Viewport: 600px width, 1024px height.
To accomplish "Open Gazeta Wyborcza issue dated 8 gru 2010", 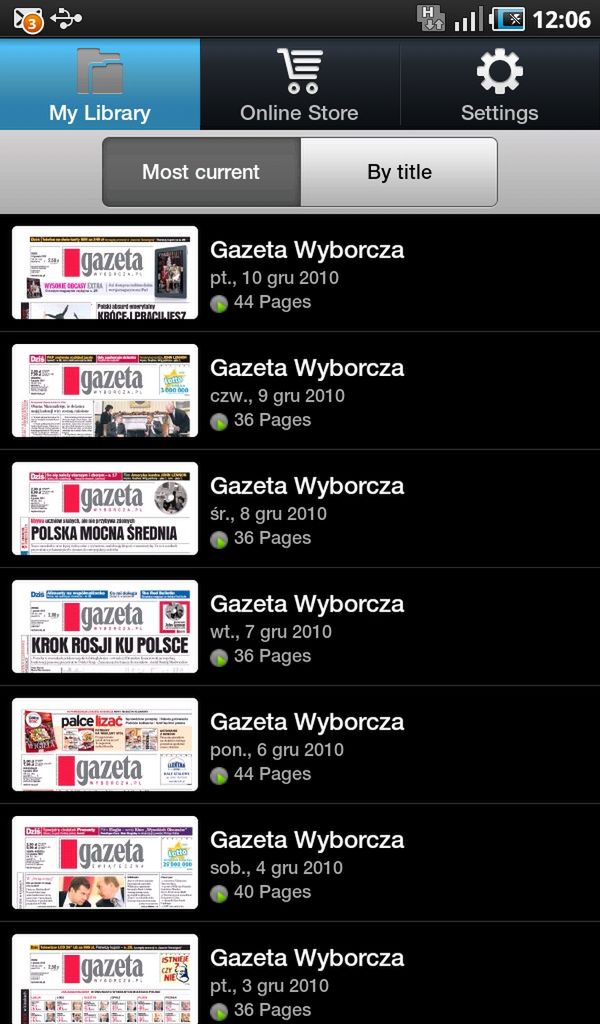I will [300, 509].
